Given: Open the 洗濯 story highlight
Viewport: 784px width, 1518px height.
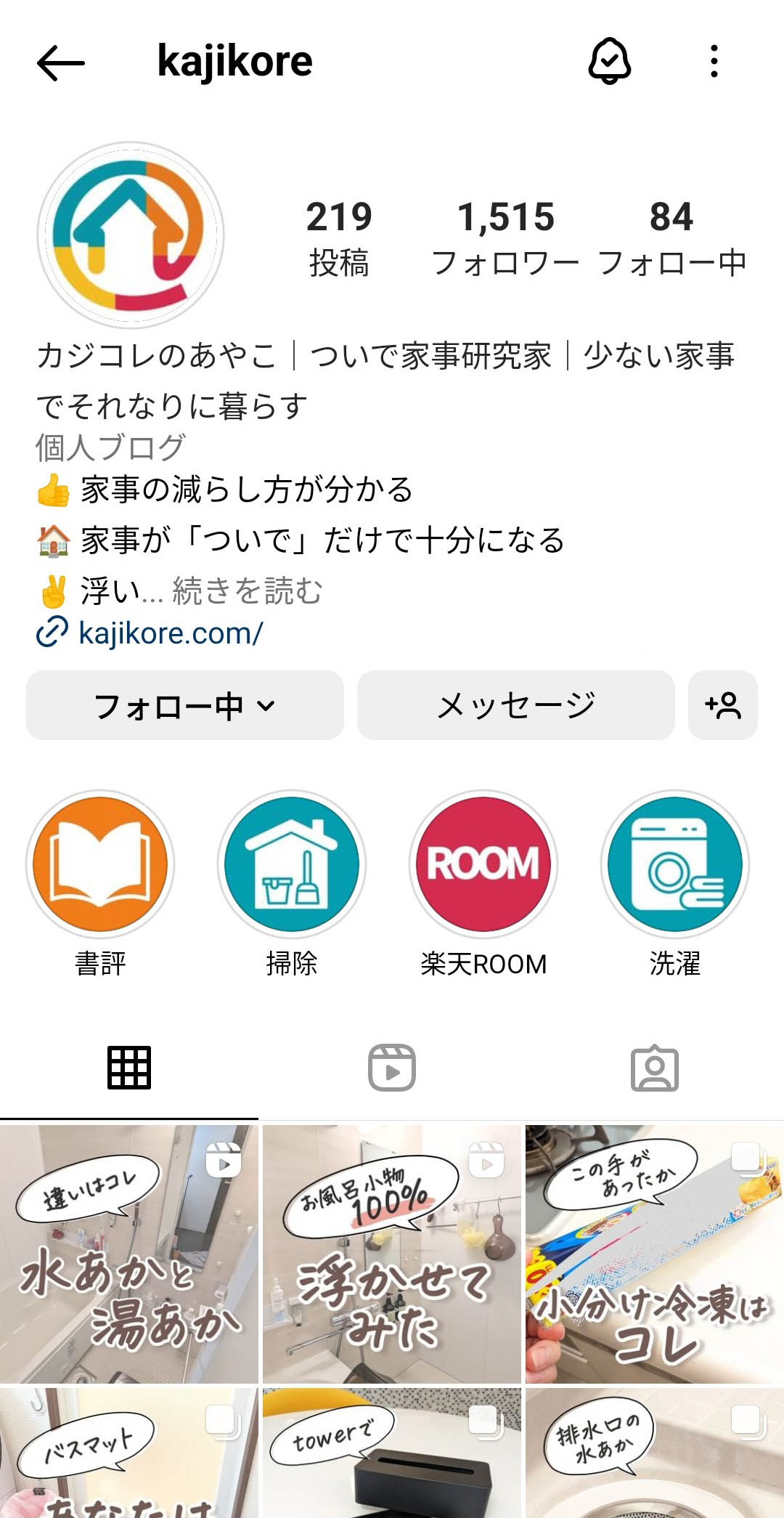Looking at the screenshot, I should pyautogui.click(x=675, y=864).
